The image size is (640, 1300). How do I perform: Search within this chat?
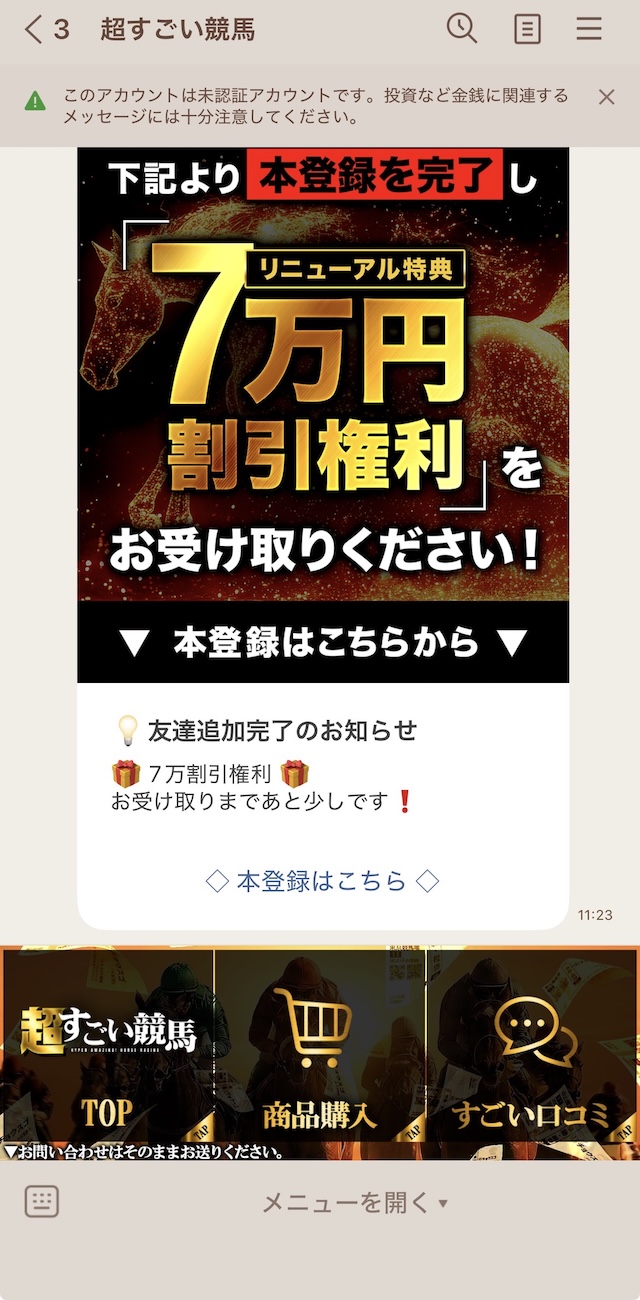pyautogui.click(x=461, y=29)
